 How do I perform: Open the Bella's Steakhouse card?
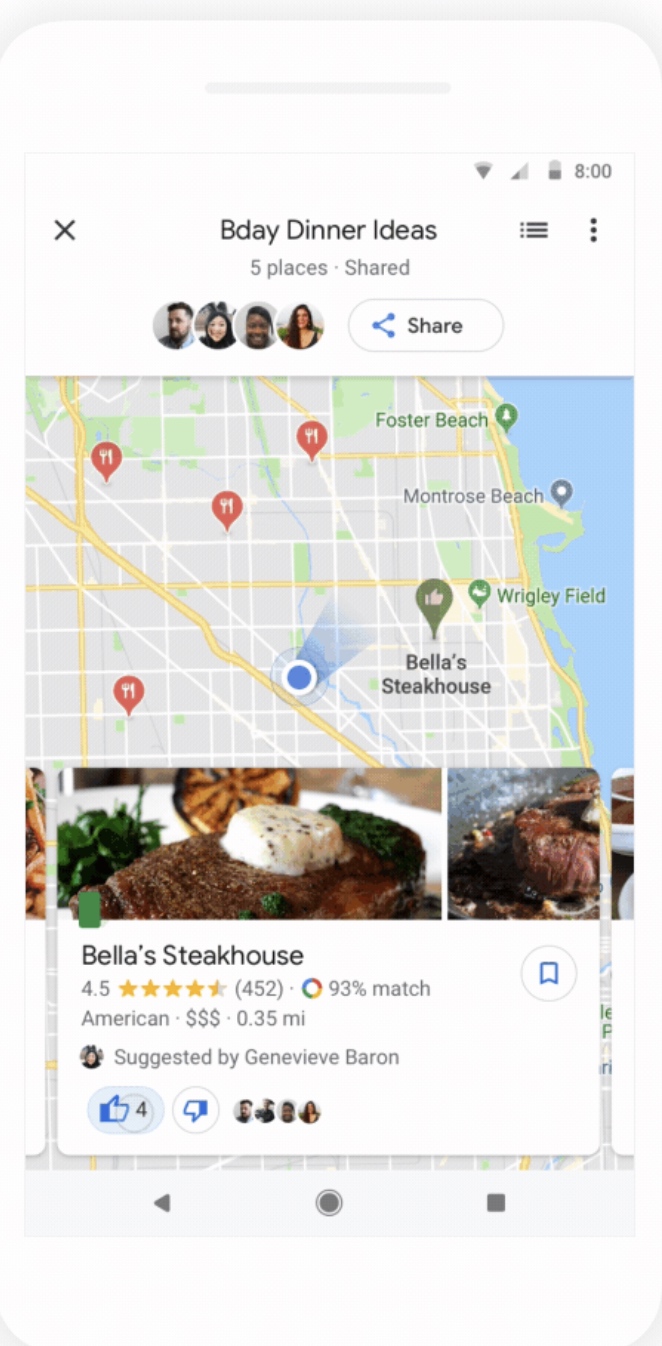tap(250, 956)
